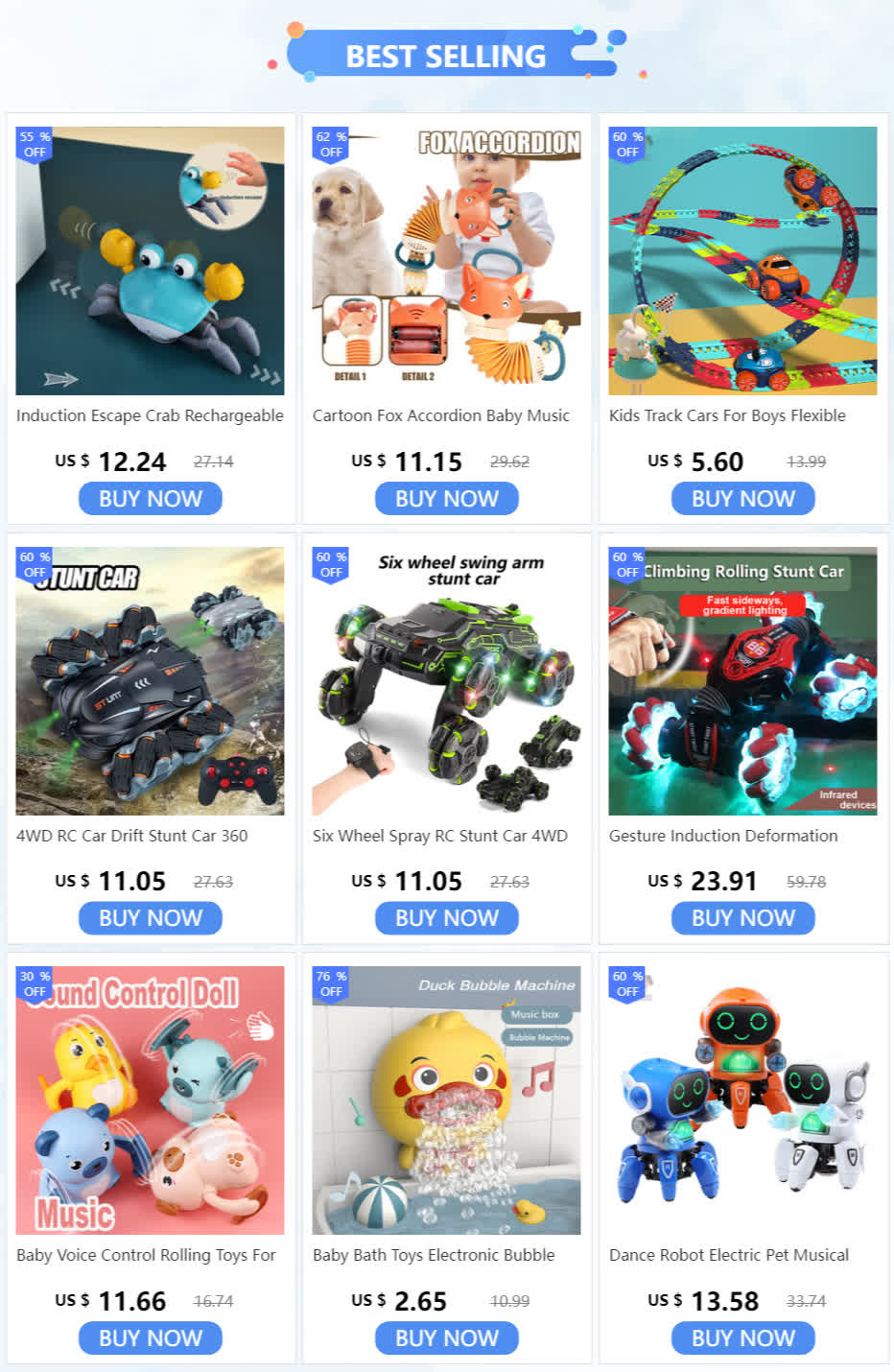Viewport: 894px width, 1372px height.
Task: Buy the 4WD RC Drift Stunt Car
Action: point(150,918)
